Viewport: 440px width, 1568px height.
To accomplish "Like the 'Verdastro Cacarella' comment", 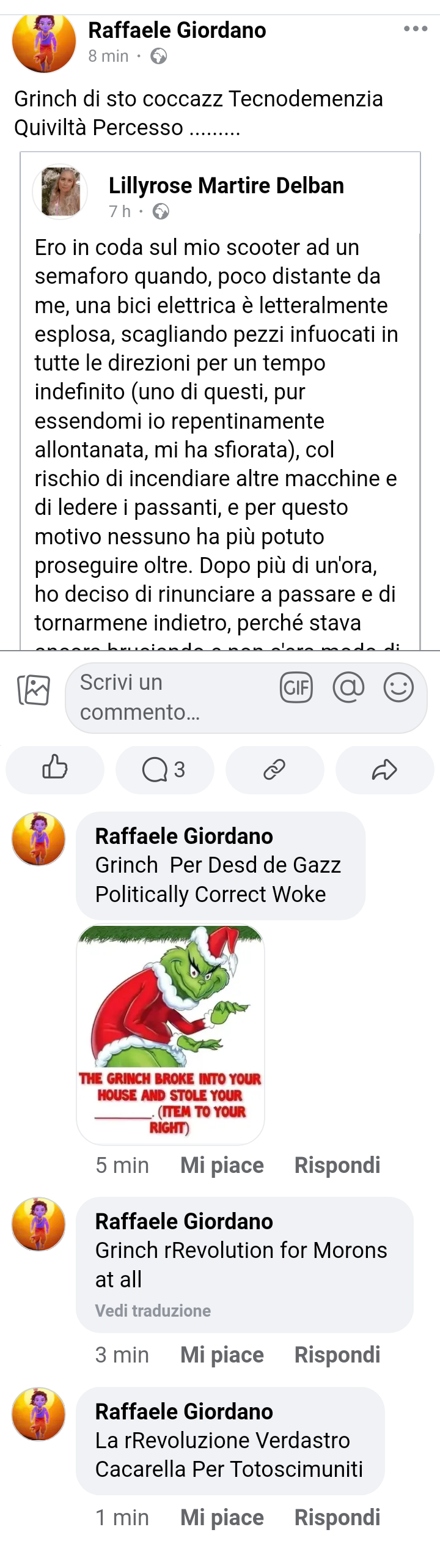I will 222,1517.
